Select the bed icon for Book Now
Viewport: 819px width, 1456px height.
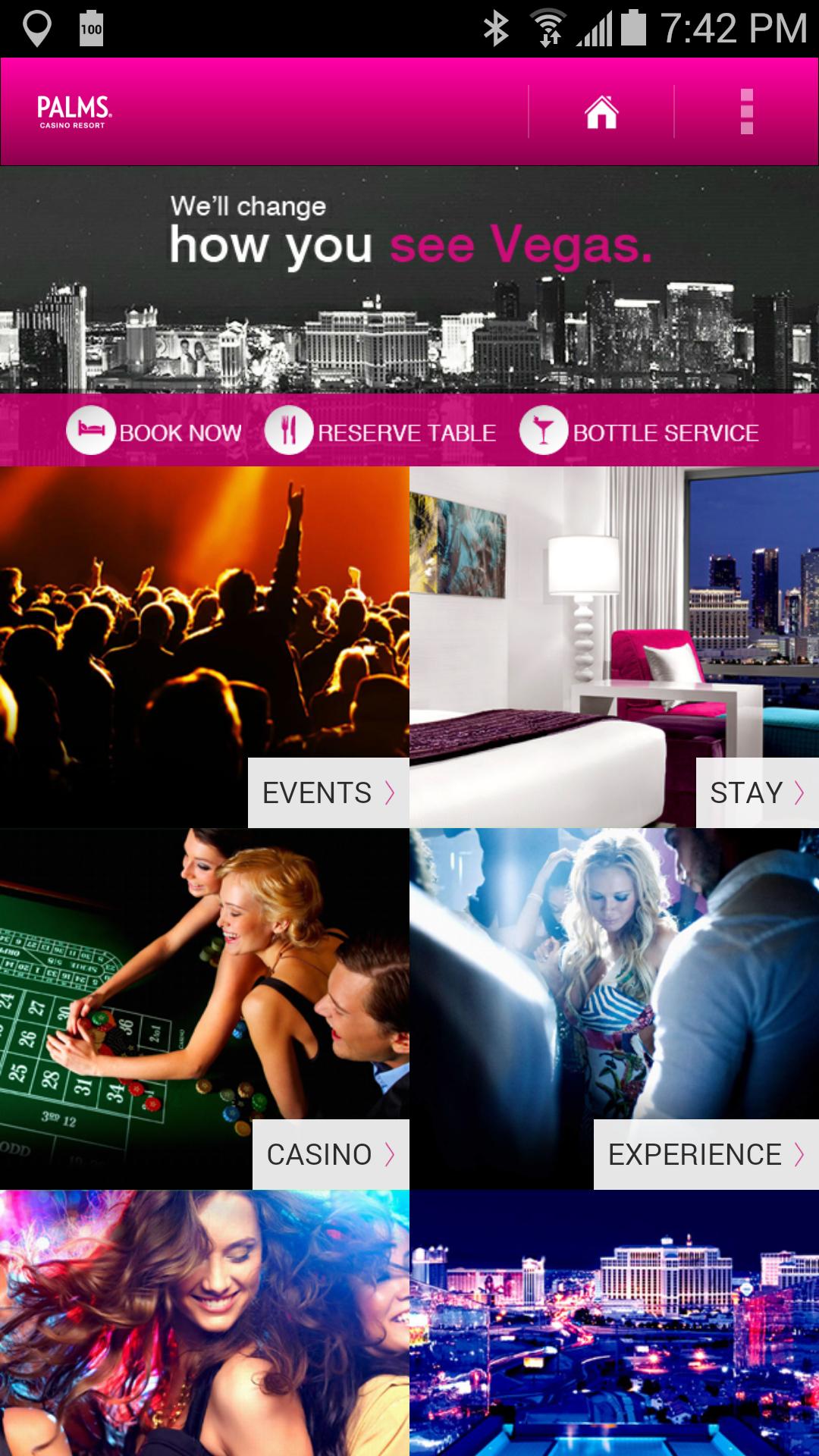pyautogui.click(x=91, y=431)
